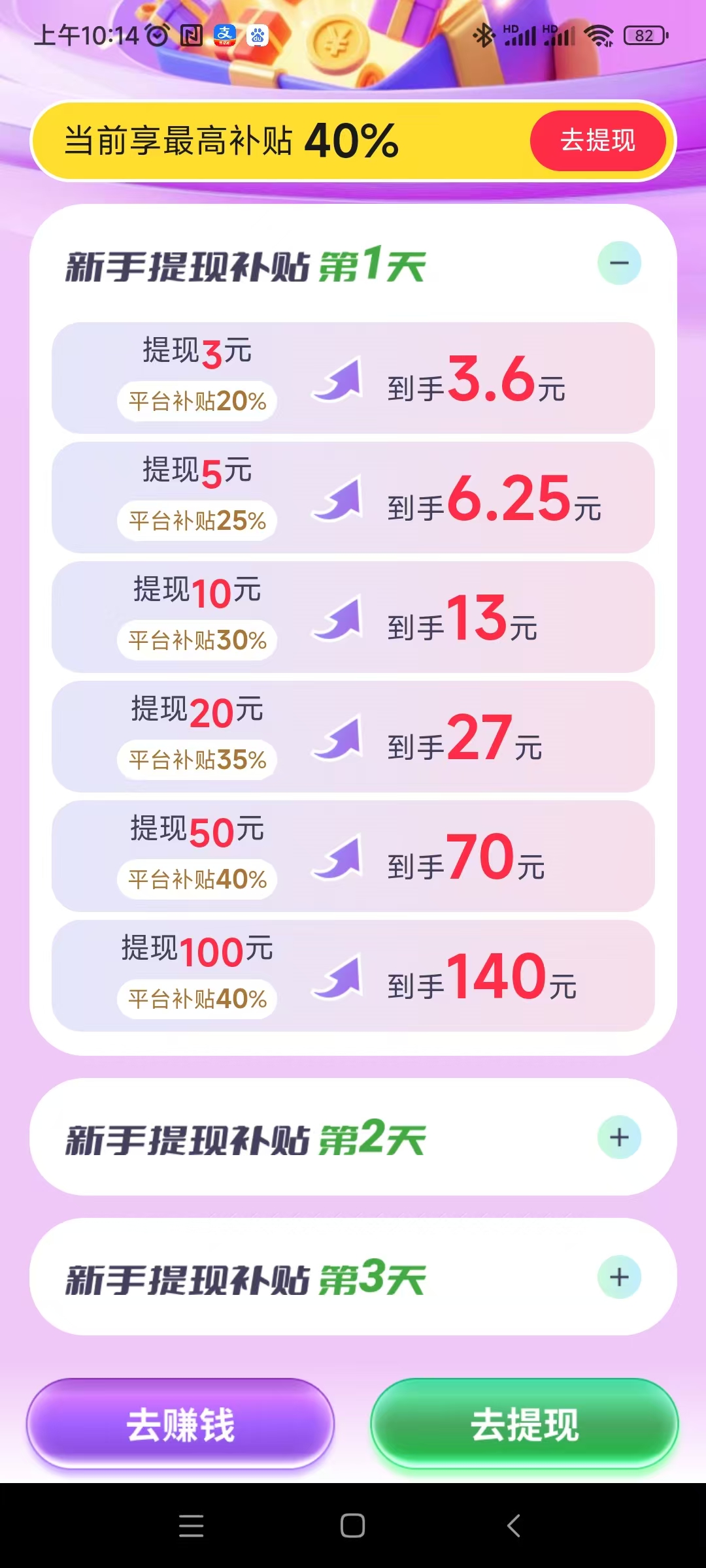Tap the battery level indicator

(x=643, y=37)
